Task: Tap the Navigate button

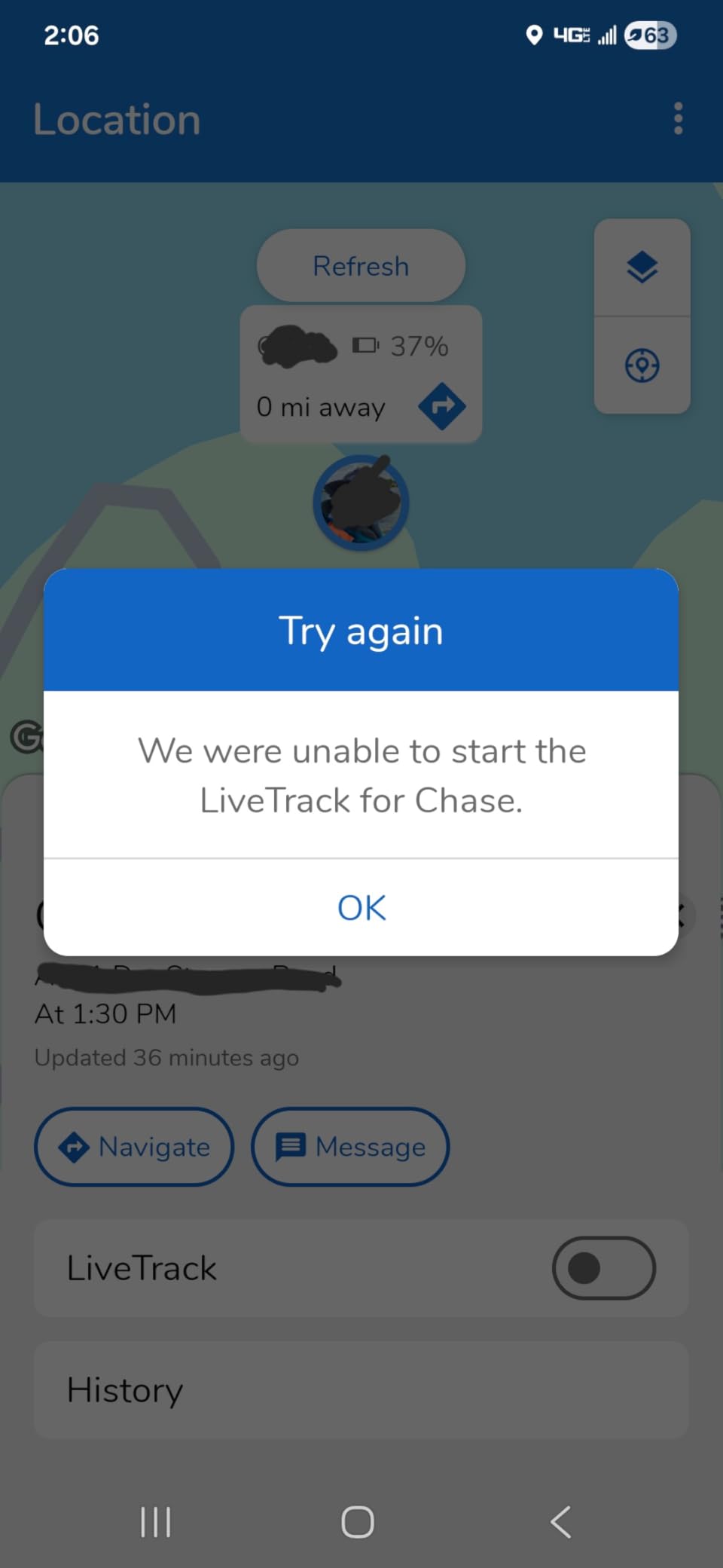Action: pos(134,1147)
